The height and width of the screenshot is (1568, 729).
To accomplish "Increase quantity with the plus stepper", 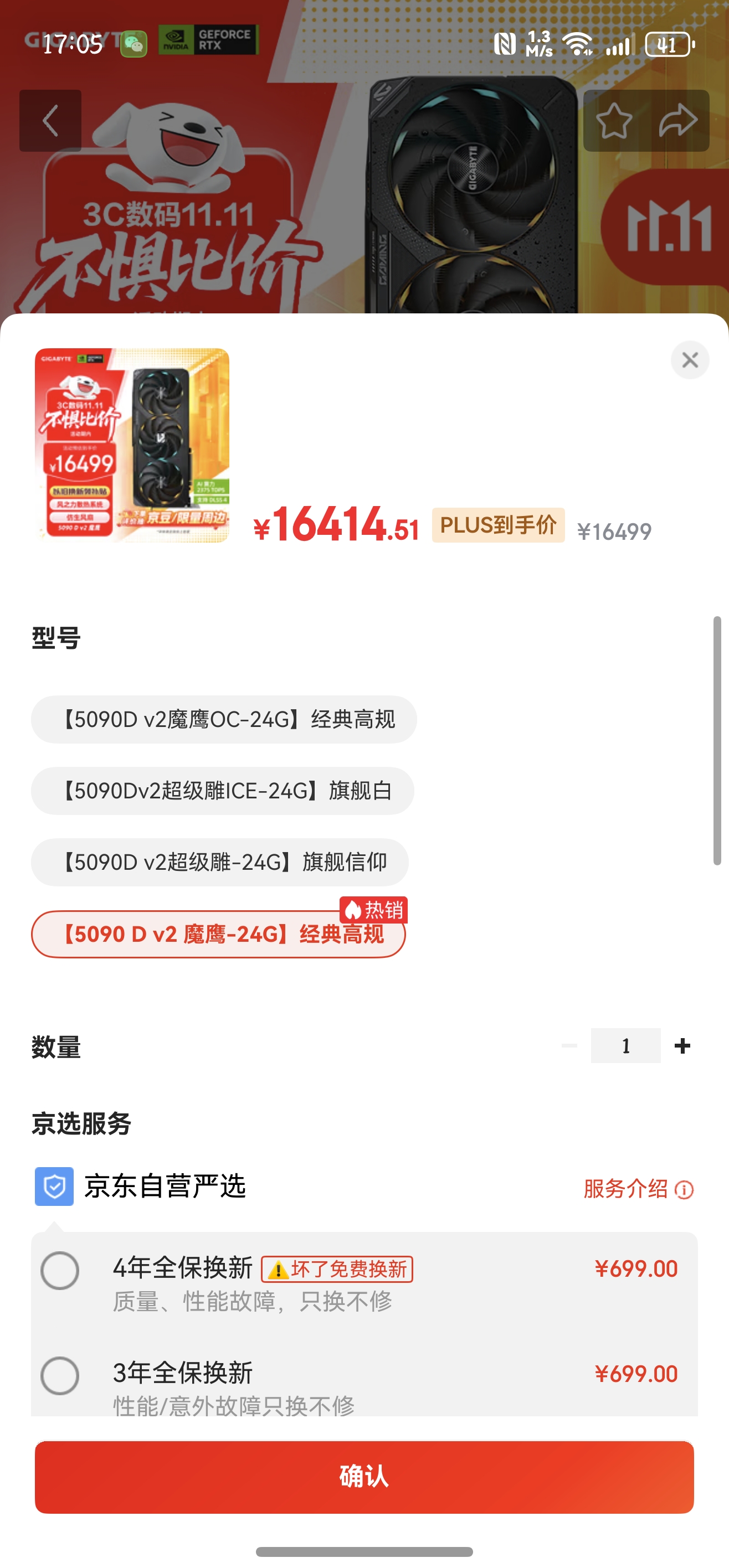I will (x=681, y=1045).
